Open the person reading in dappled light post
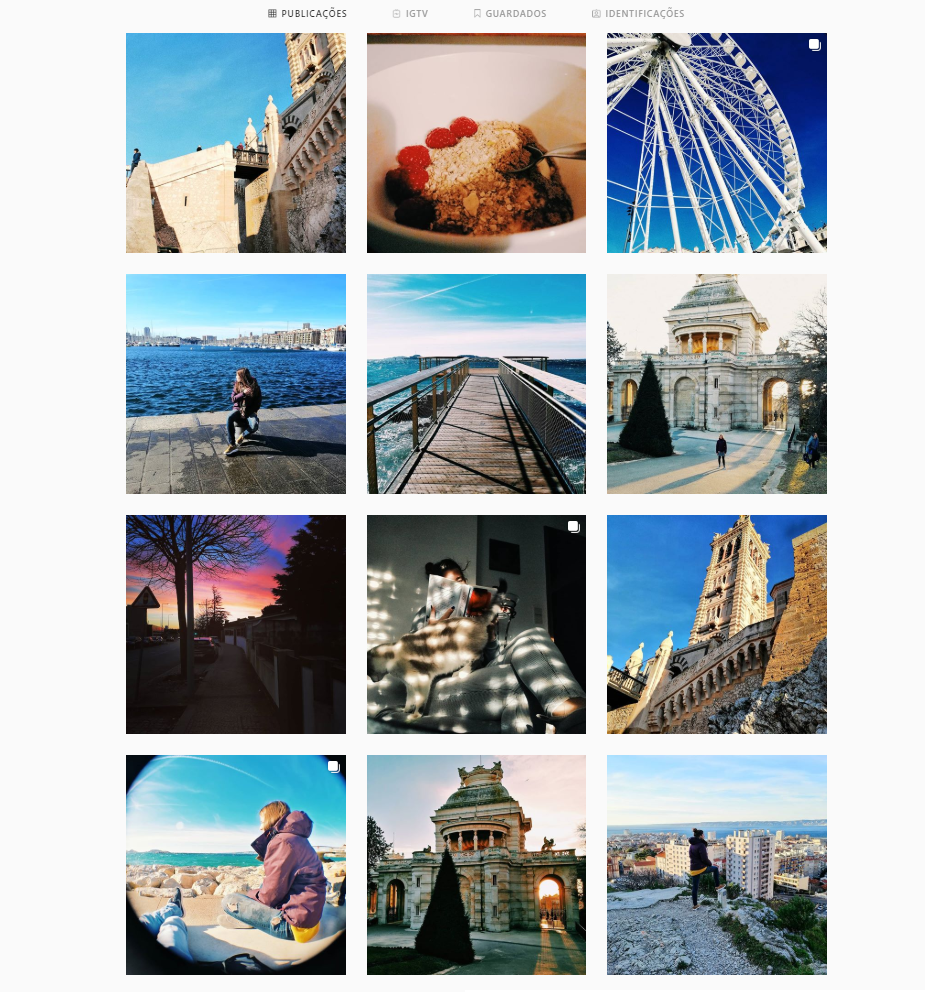925x992 pixels. coord(476,624)
